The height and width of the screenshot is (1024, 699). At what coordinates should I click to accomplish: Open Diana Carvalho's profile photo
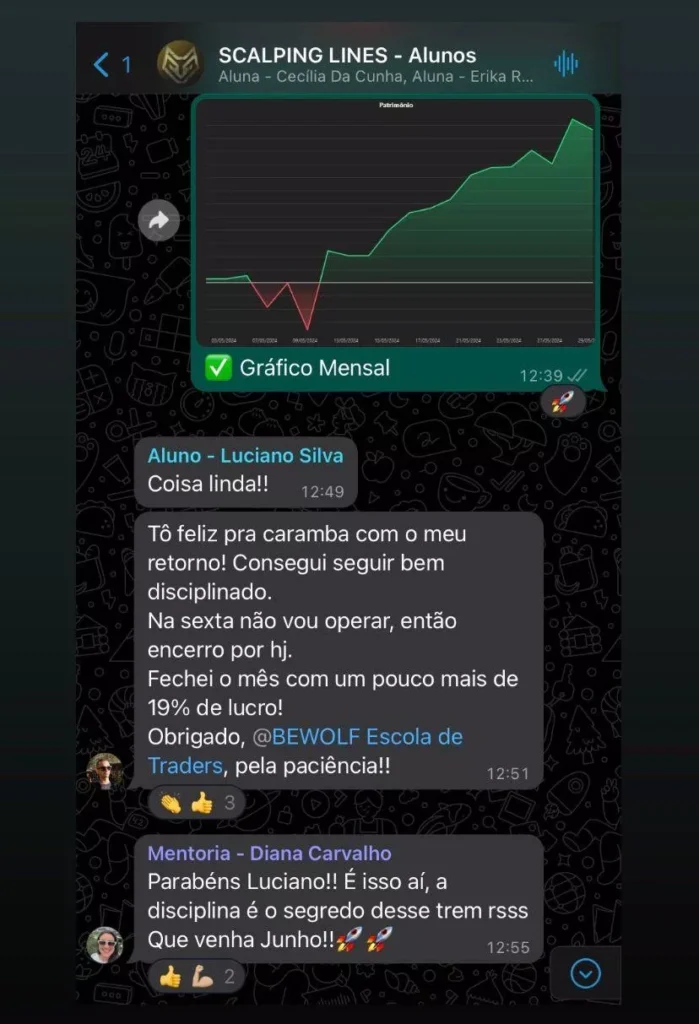coord(105,945)
